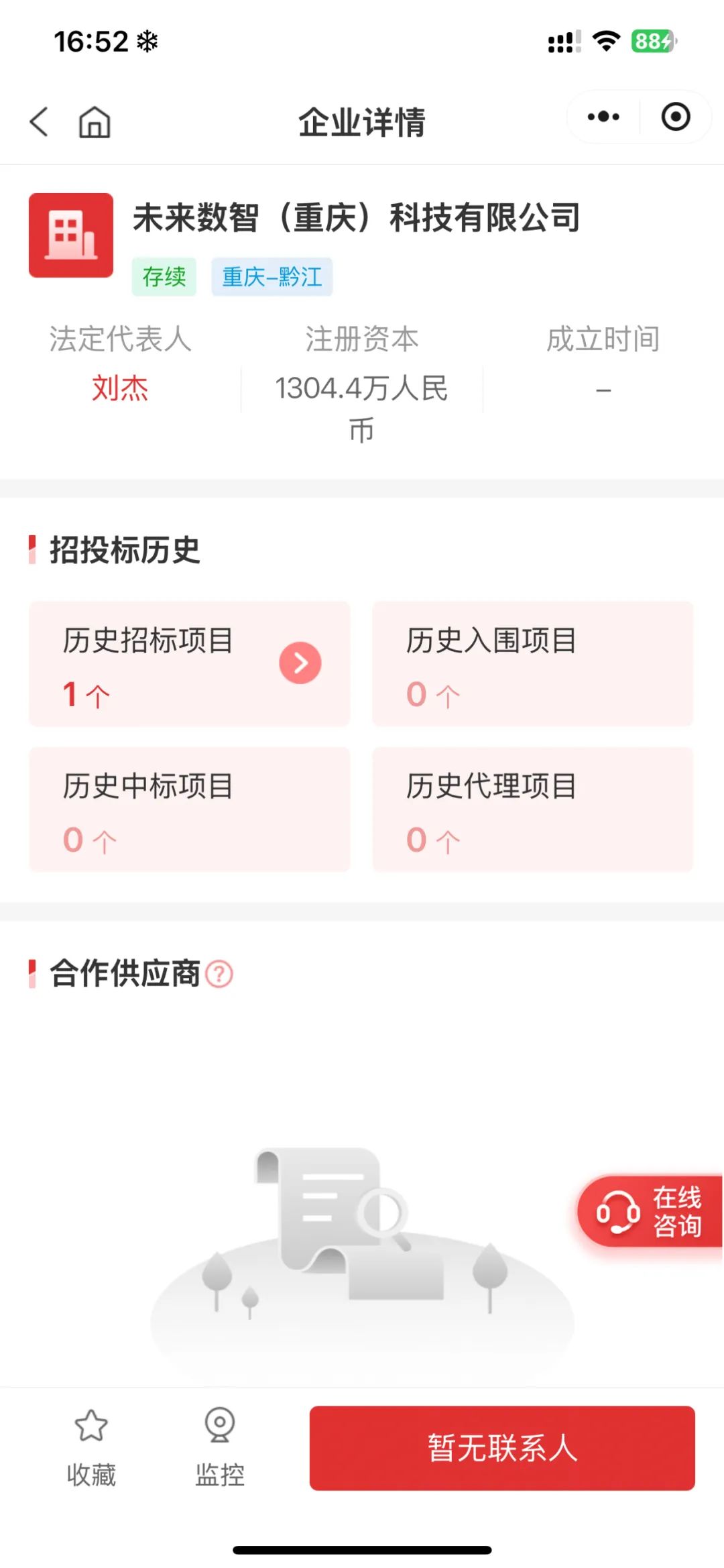
Task: Tap the 暂无联系人 red button
Action: coord(502,1448)
